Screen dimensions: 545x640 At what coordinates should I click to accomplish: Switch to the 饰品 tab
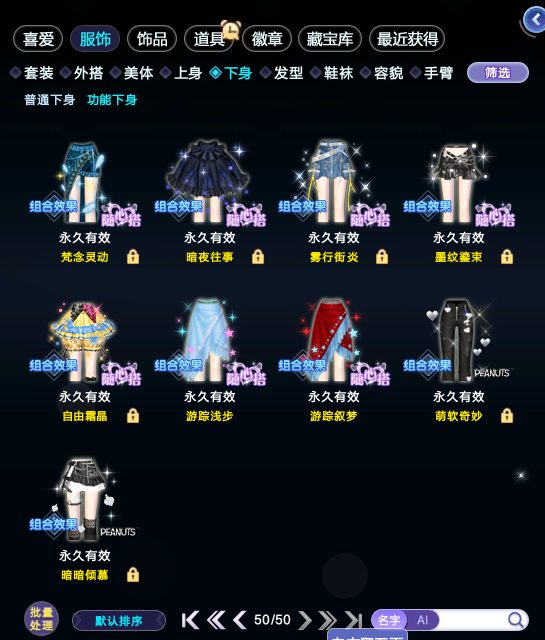click(152, 39)
